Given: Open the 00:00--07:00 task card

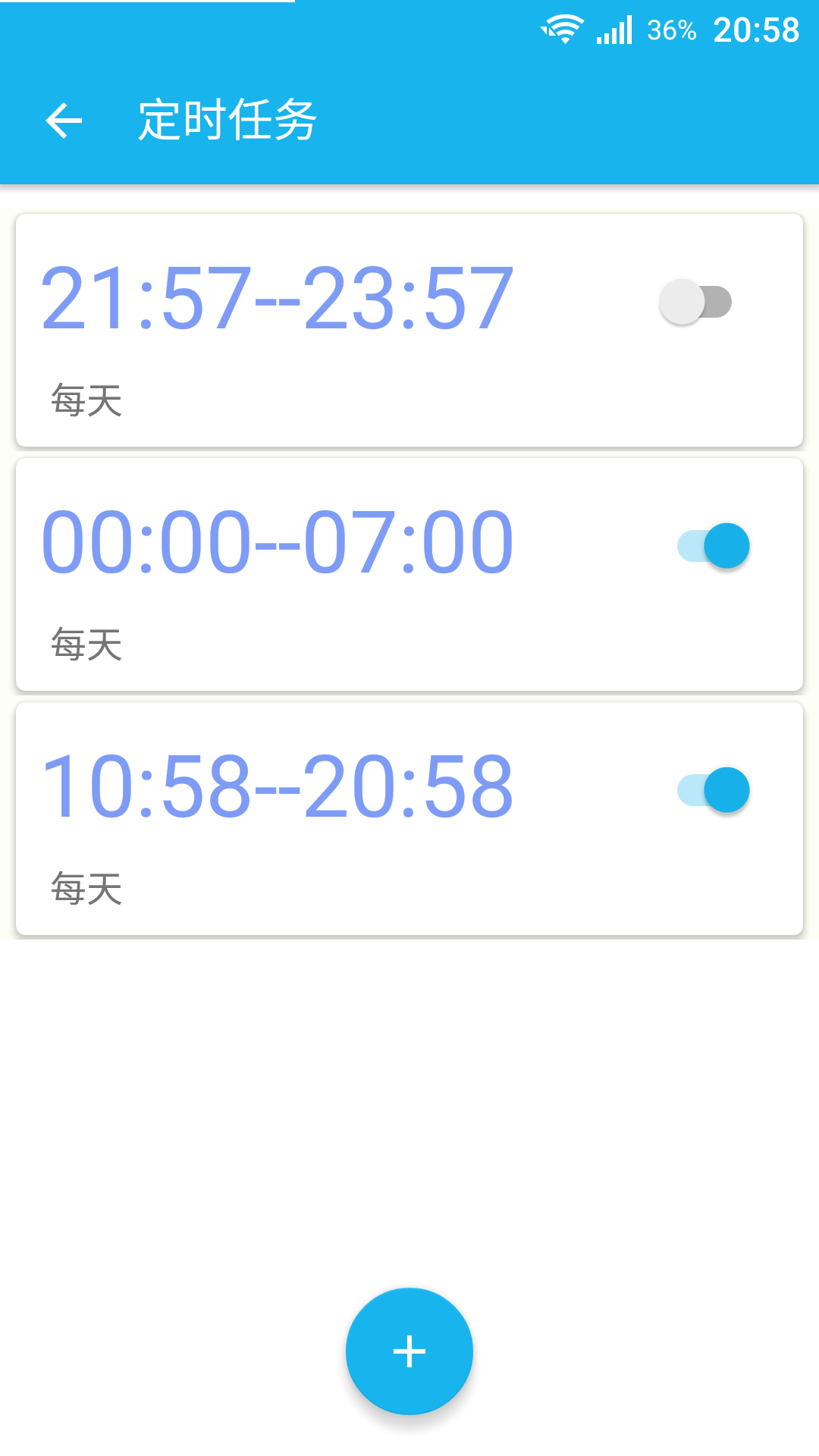Looking at the screenshot, I should pos(409,574).
